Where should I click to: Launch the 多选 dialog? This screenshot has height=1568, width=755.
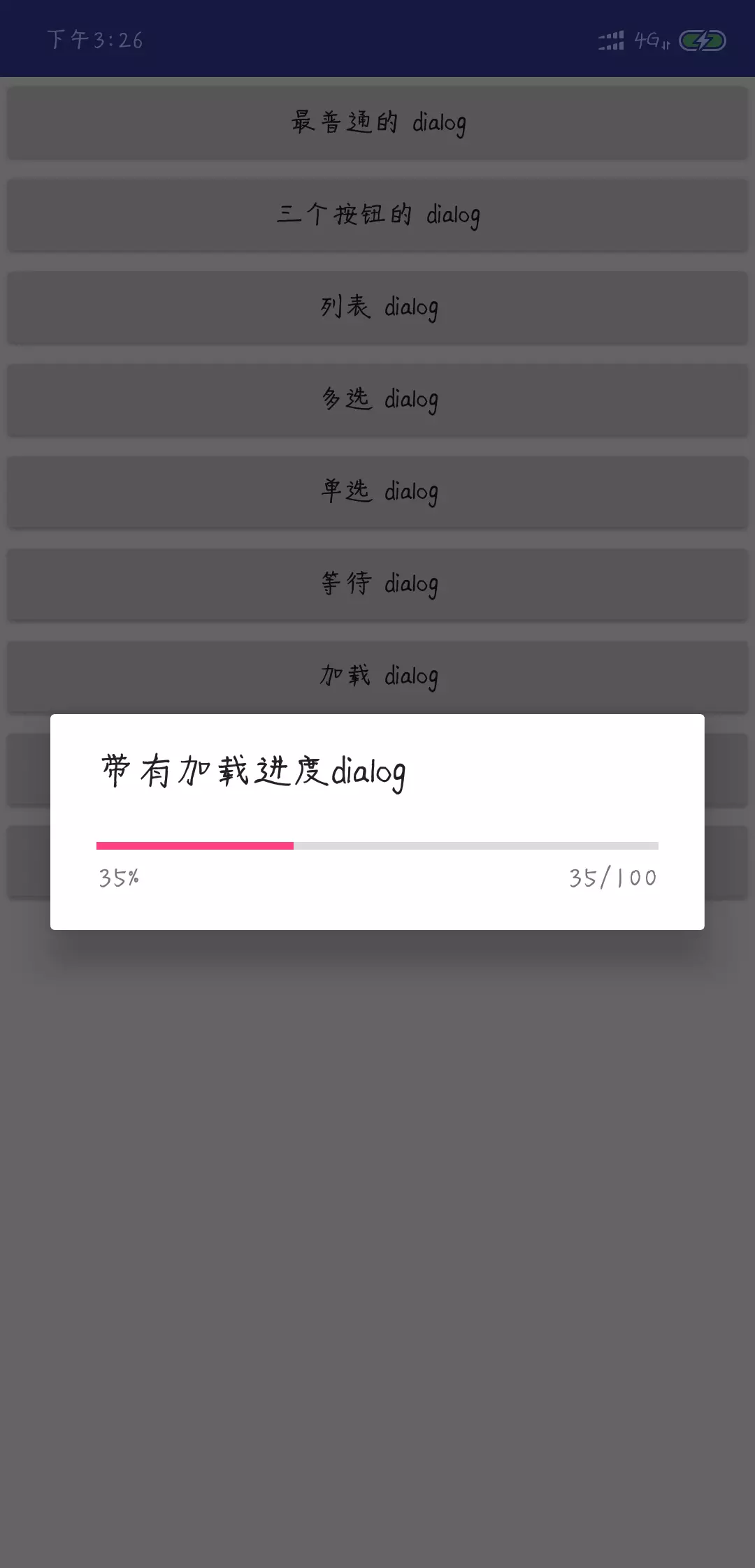(x=377, y=400)
